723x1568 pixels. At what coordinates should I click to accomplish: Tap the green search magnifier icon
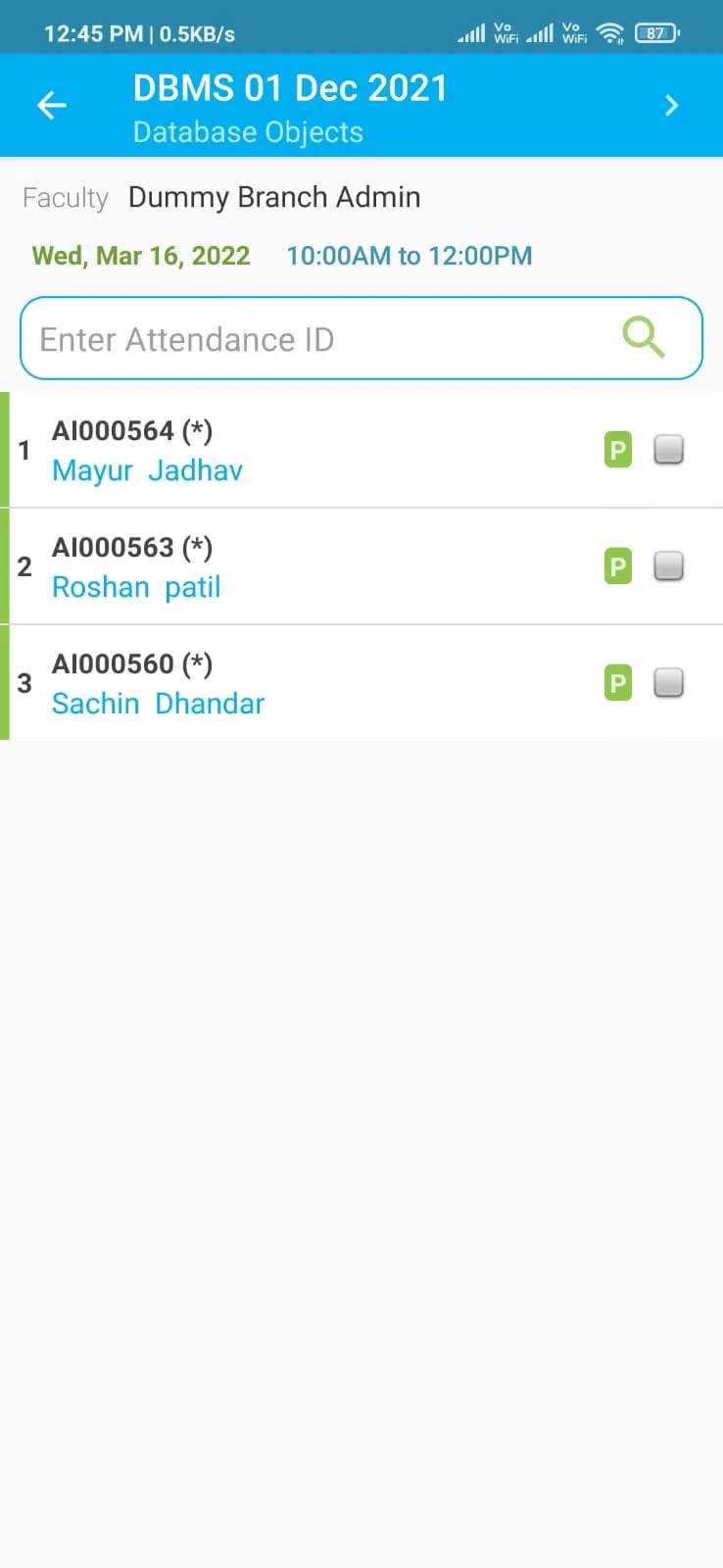pos(644,338)
